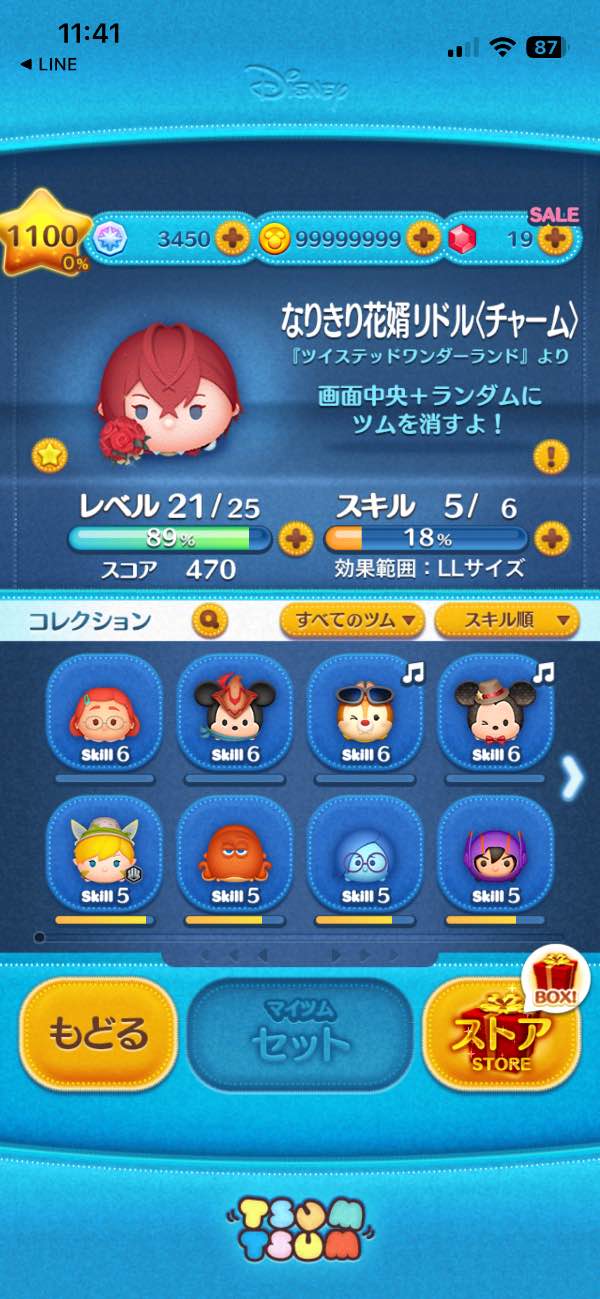Image resolution: width=600 pixels, height=1299 pixels.
Task: Buy rubies using the SALE plus button
Action: click(553, 239)
